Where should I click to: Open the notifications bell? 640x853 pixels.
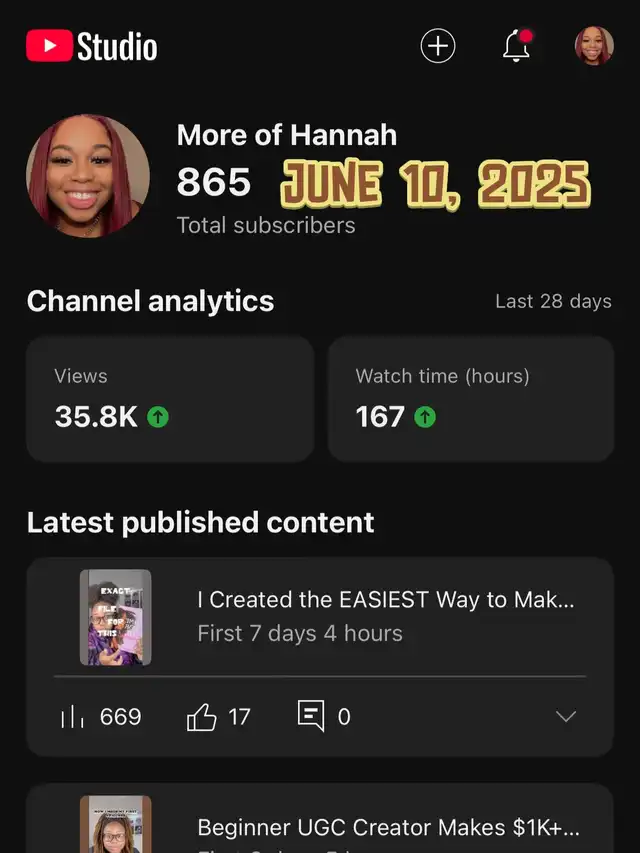(x=516, y=45)
